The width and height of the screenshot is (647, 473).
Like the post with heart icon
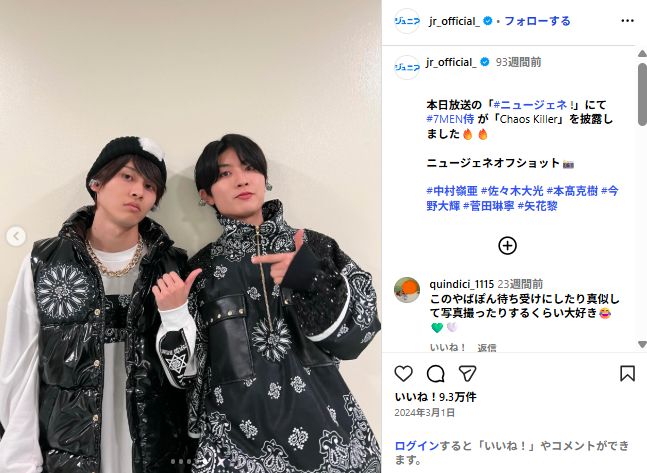click(x=403, y=373)
